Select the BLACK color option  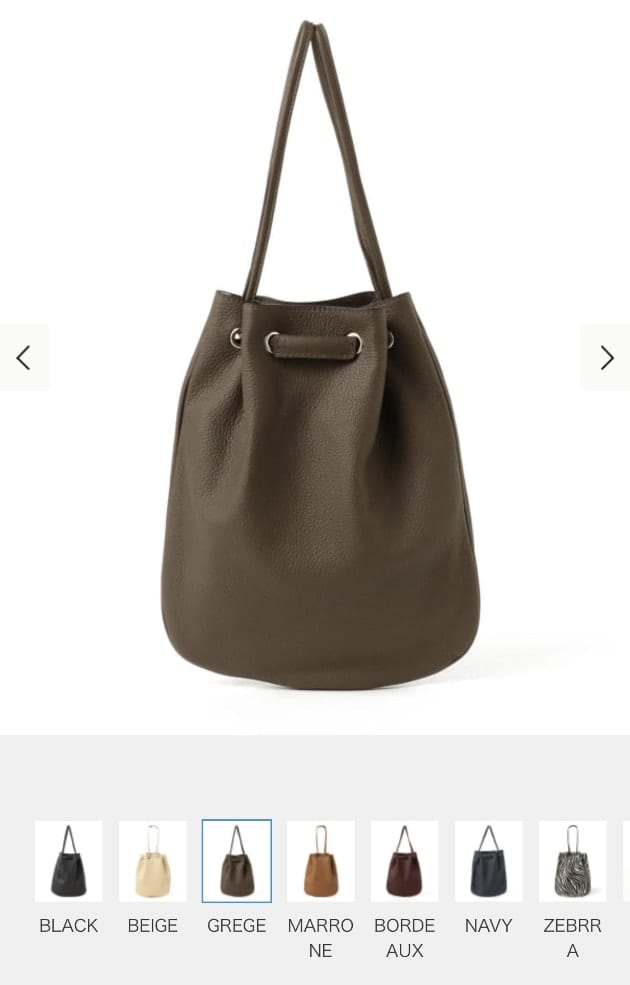pyautogui.click(x=68, y=861)
